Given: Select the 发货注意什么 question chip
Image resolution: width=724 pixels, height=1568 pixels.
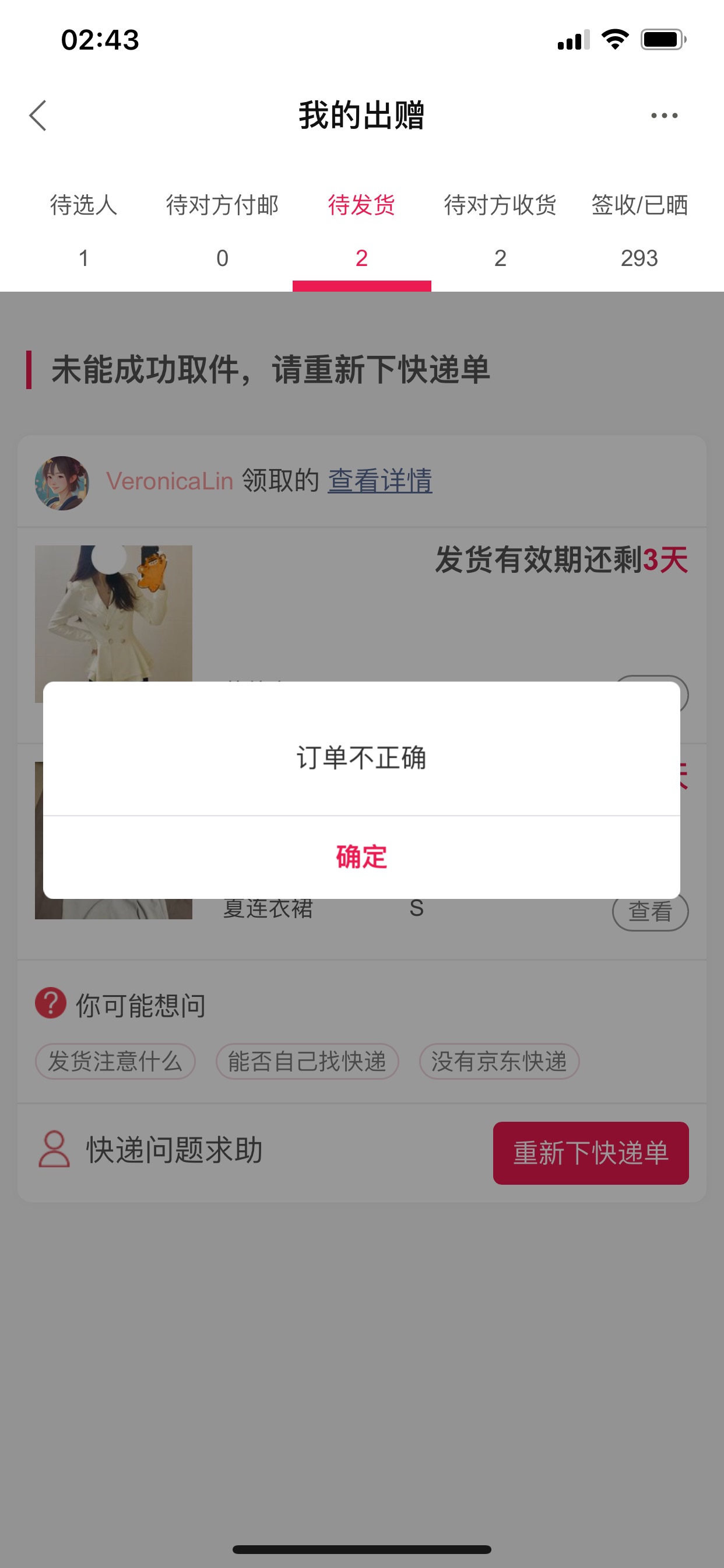Looking at the screenshot, I should [115, 1062].
